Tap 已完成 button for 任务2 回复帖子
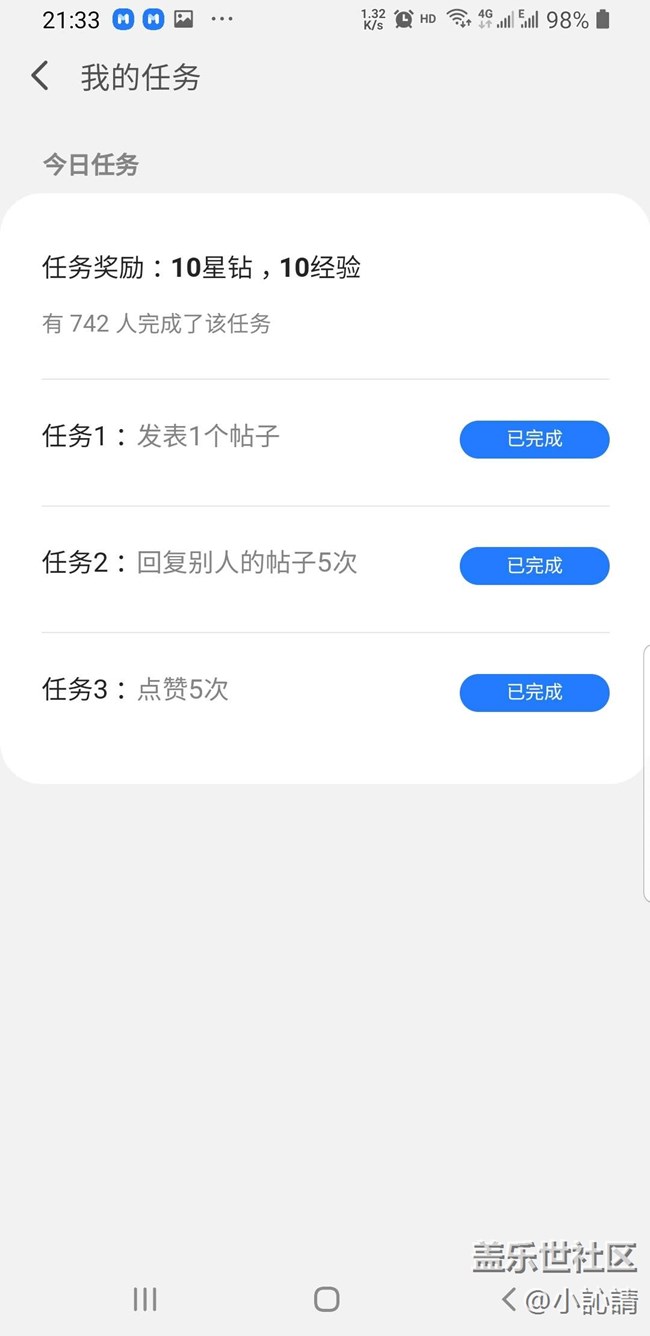650x1336 pixels. (x=534, y=566)
